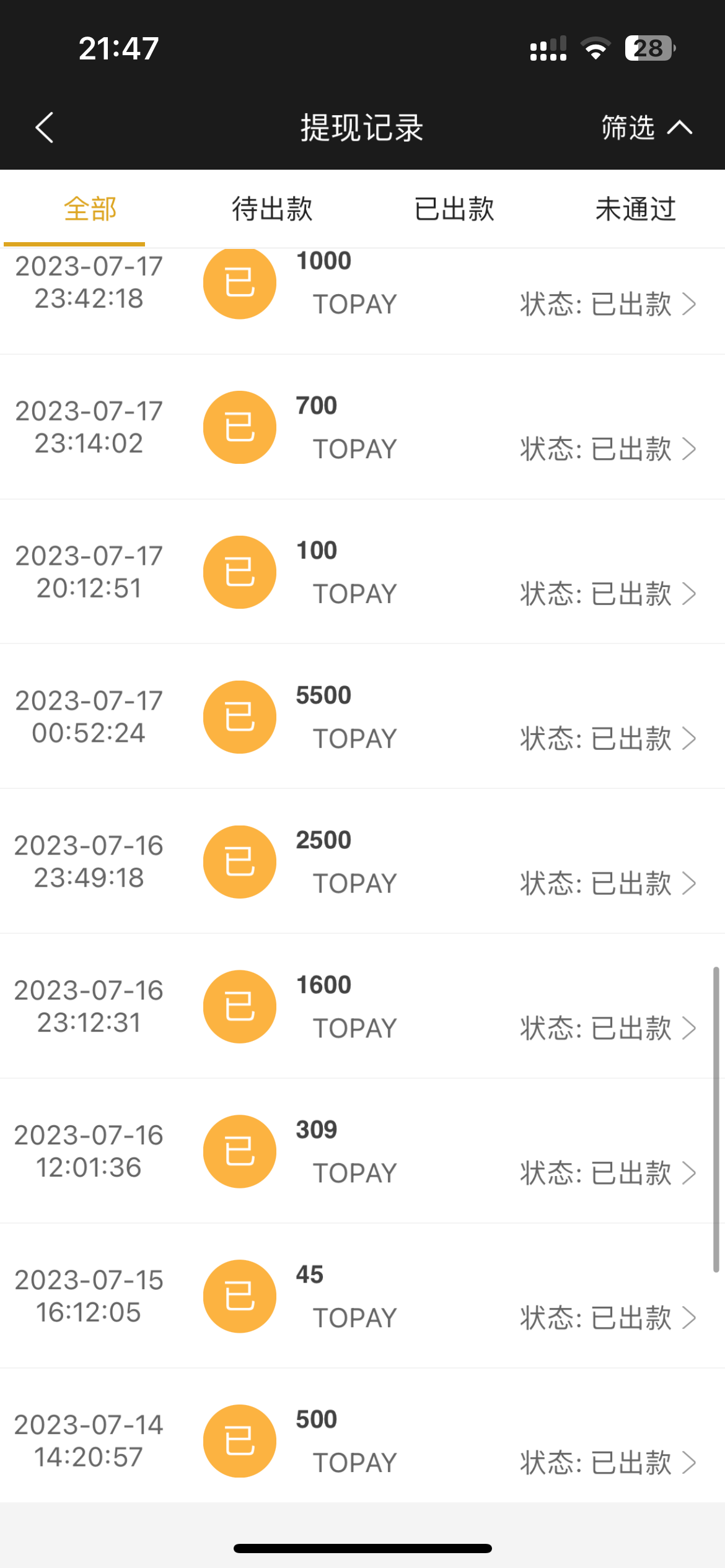Open the 45 withdrawal from 2023-07-15

362,1297
